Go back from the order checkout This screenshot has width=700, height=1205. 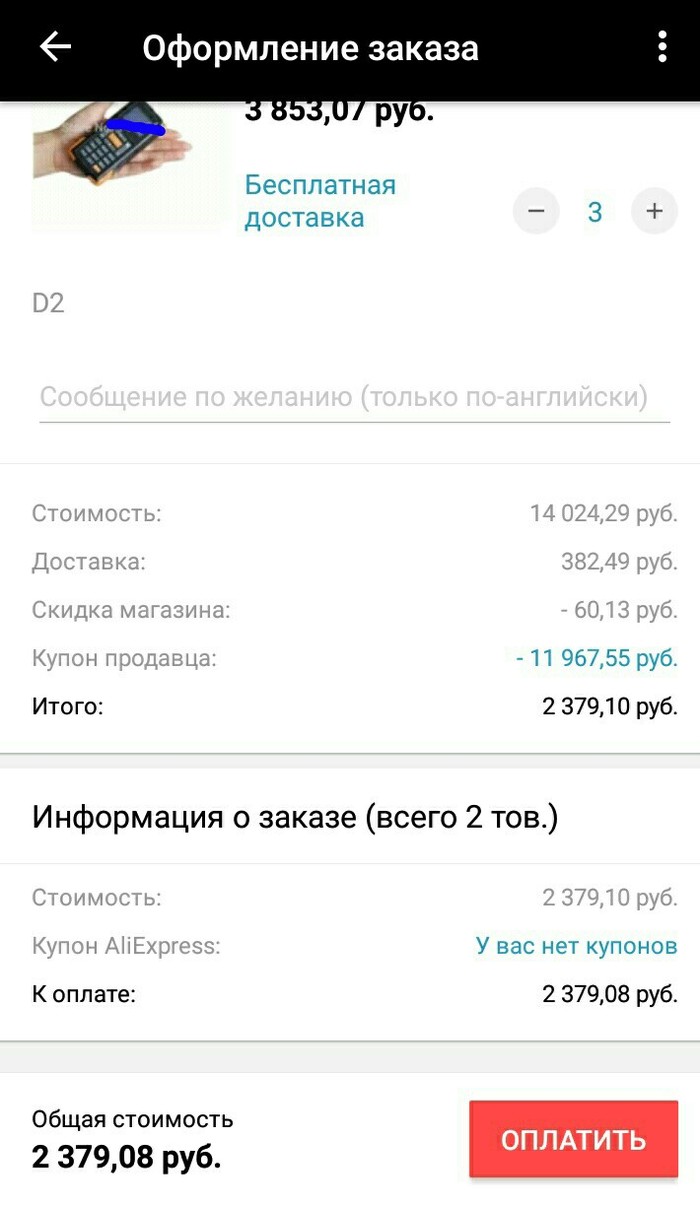(x=55, y=47)
